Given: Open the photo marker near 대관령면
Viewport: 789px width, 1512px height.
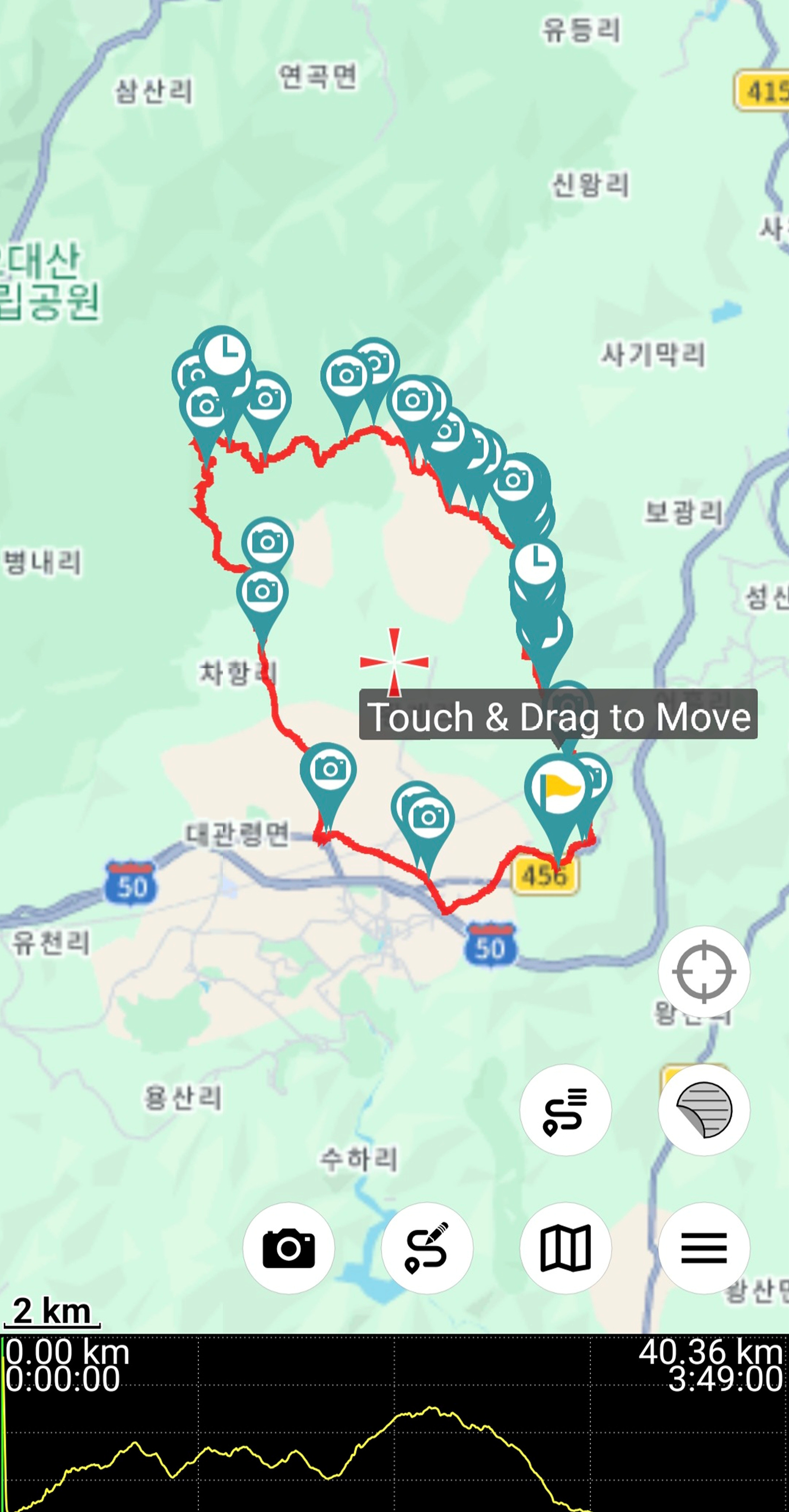Looking at the screenshot, I should point(329,770).
